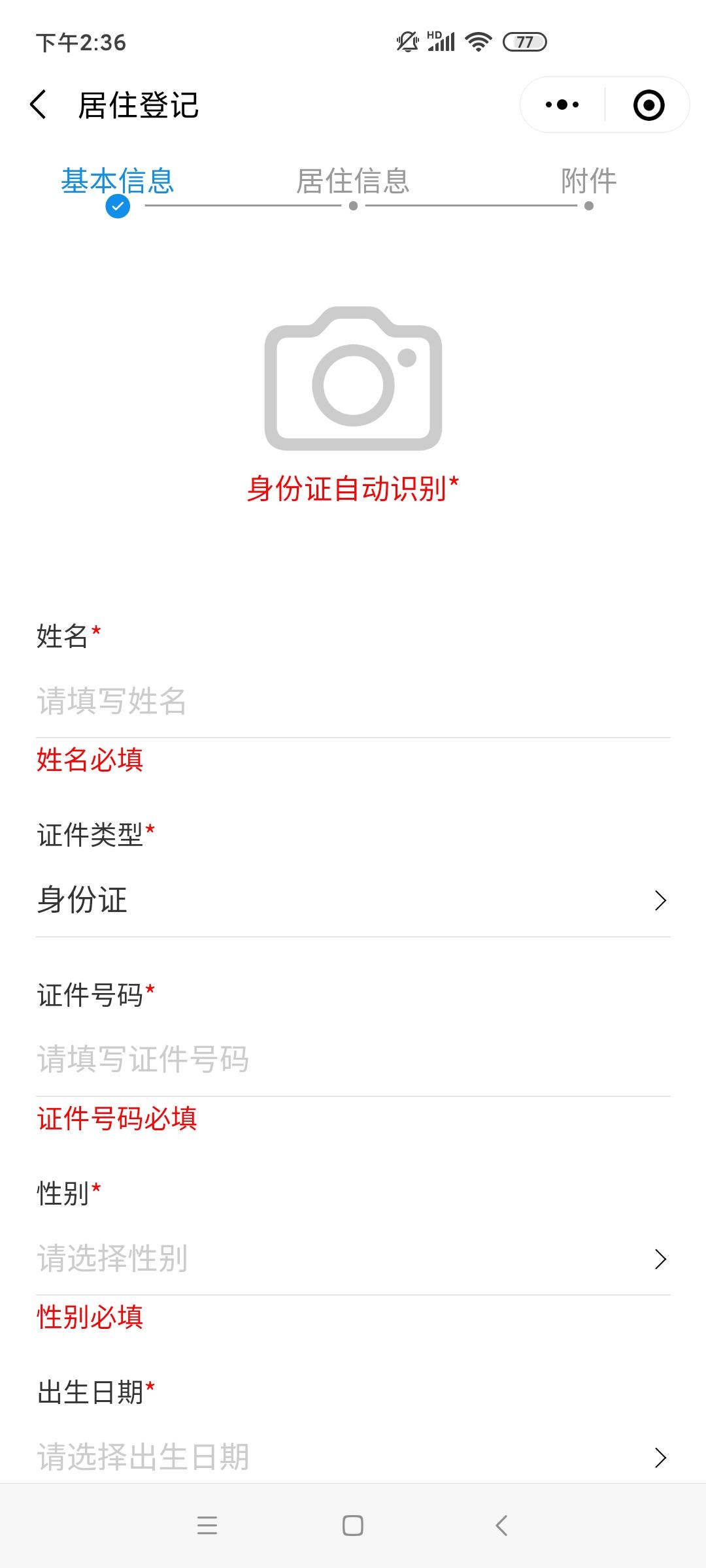This screenshot has width=706, height=1568.
Task: Tap the camera for ID card recognition
Action: (353, 379)
